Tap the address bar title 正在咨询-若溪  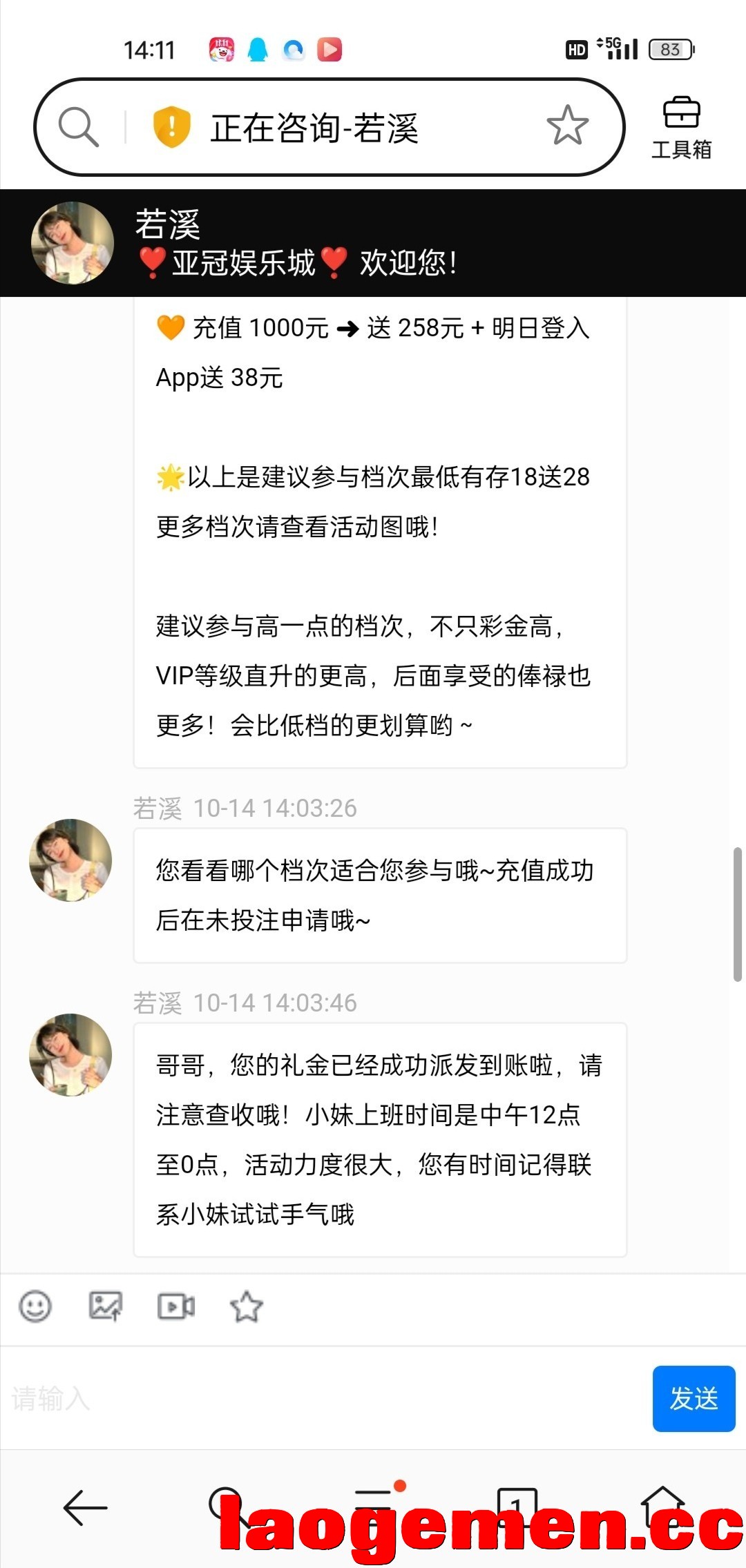pyautogui.click(x=314, y=128)
